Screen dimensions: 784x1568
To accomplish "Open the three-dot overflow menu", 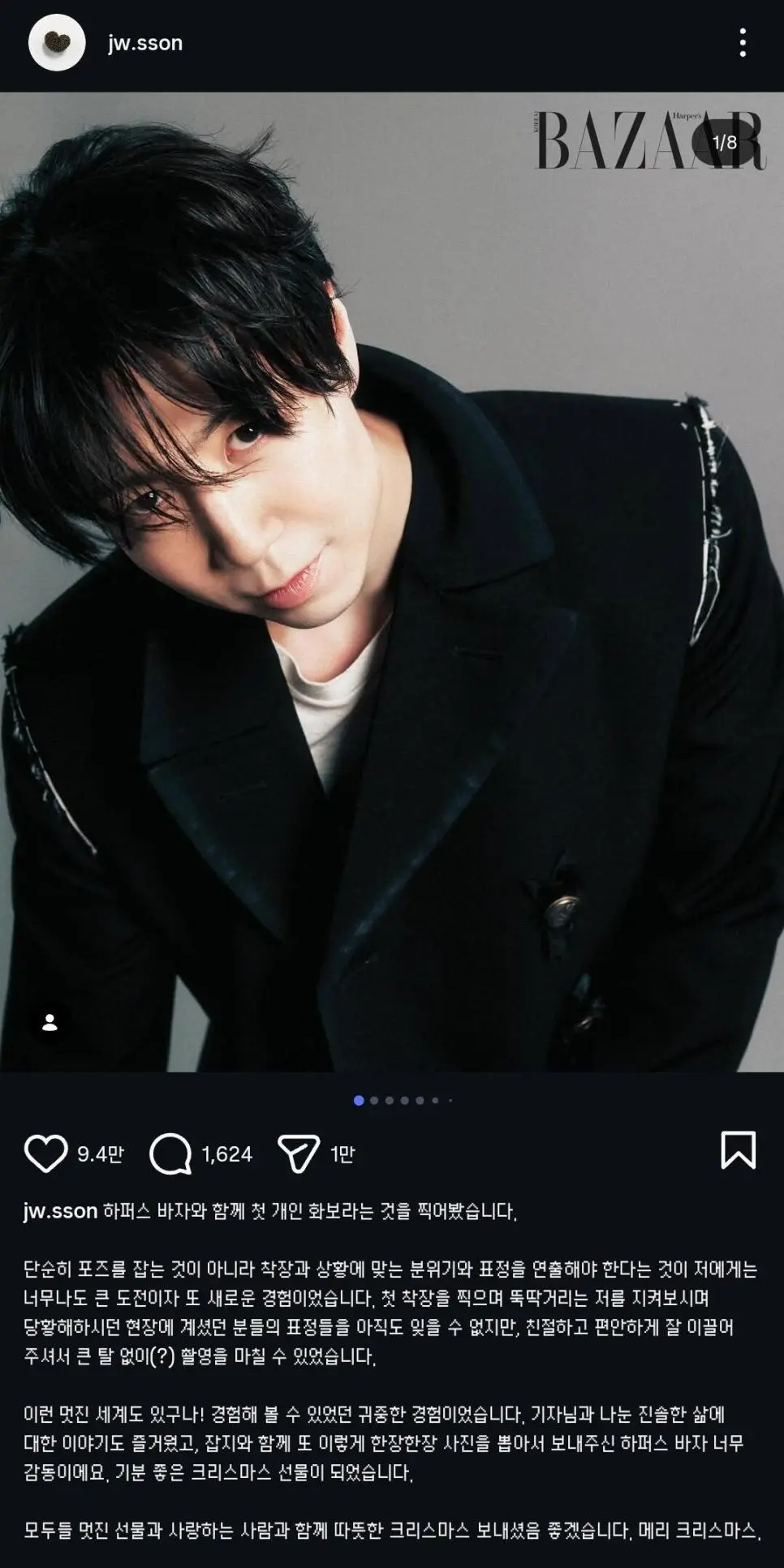I will [743, 43].
